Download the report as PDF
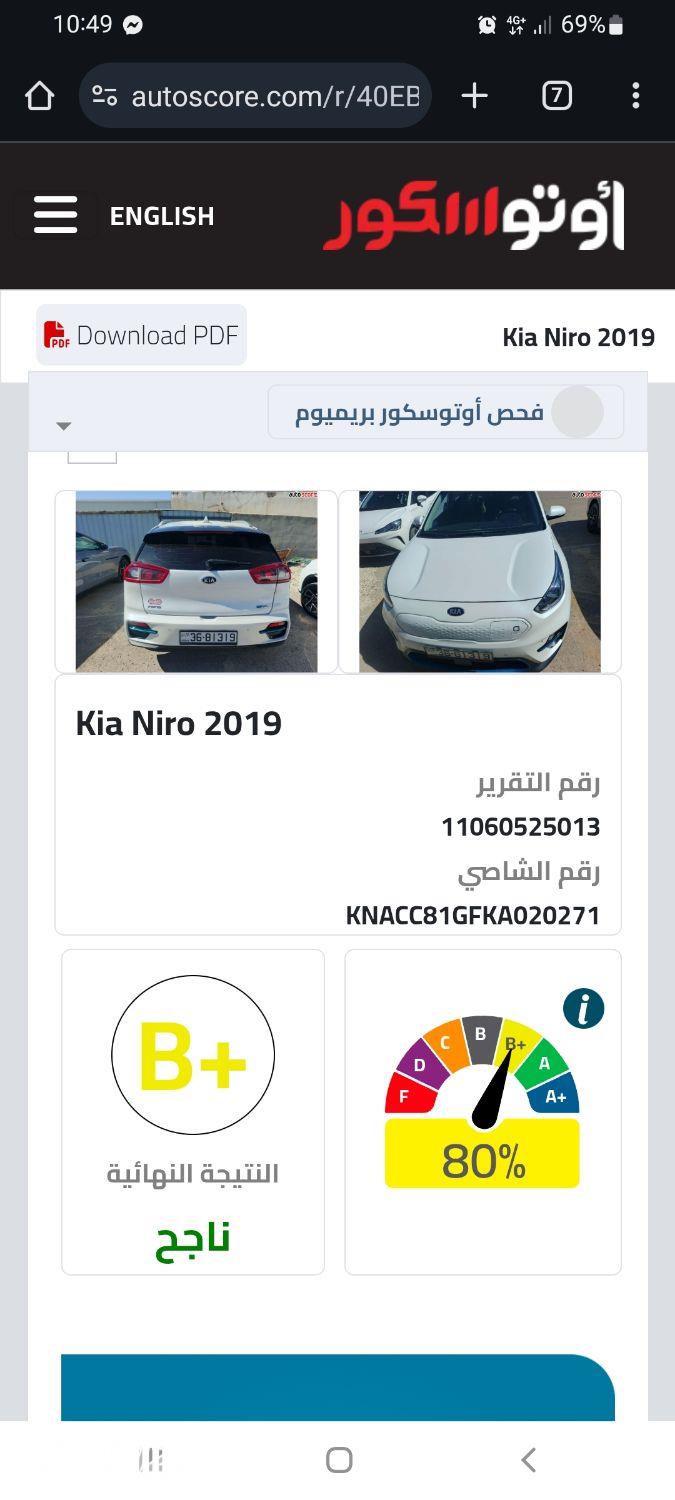Image resolution: width=675 pixels, height=1500 pixels. click(142, 335)
